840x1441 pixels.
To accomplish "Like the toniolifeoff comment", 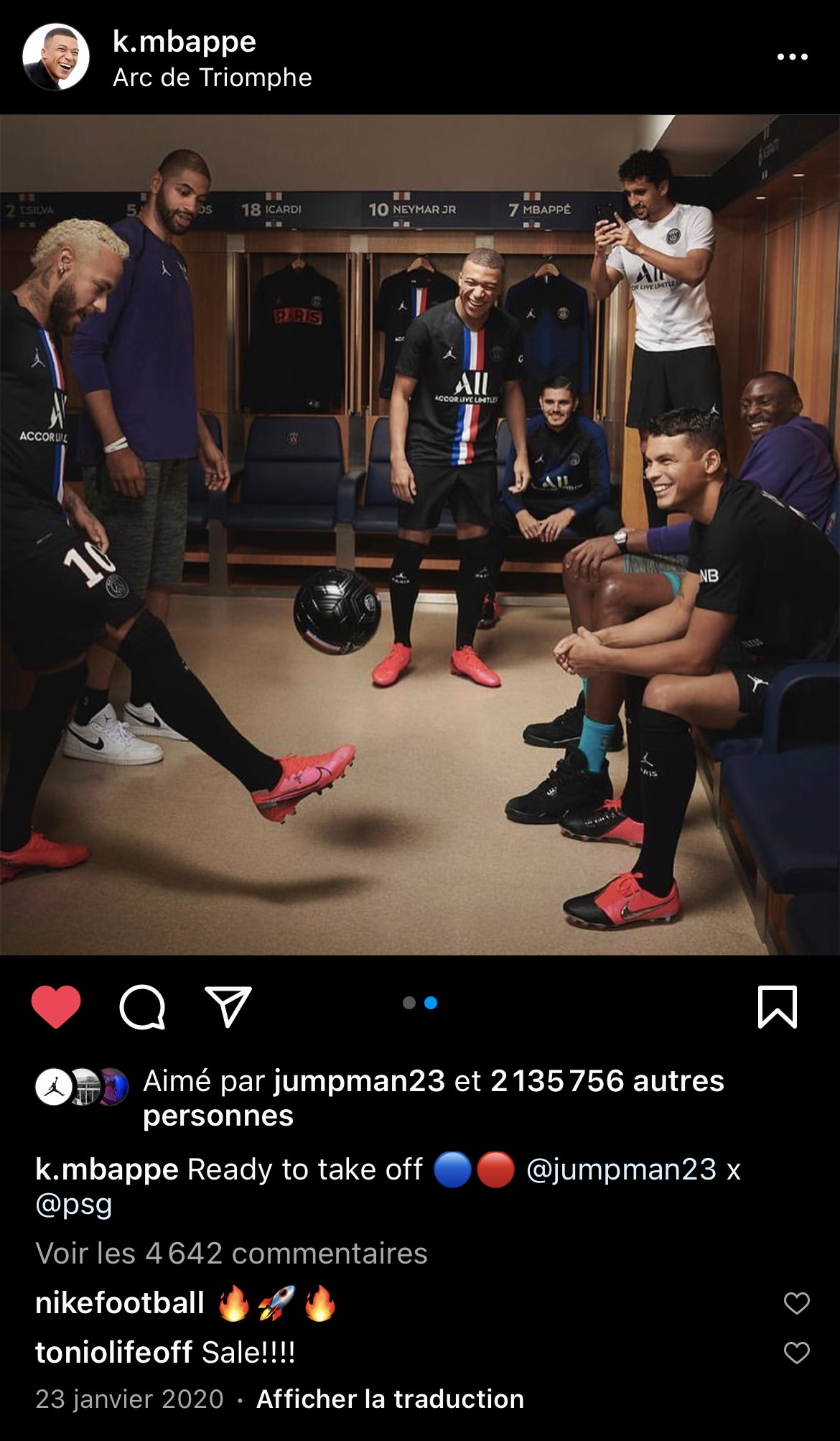I will [x=796, y=1353].
